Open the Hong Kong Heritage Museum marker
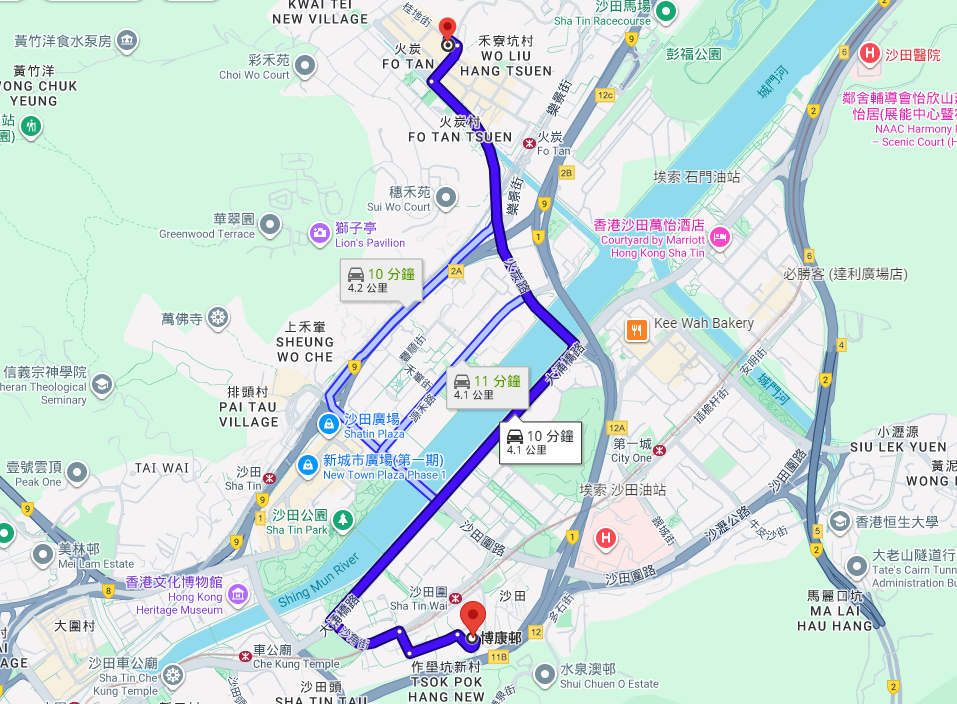This screenshot has height=704, width=957. tap(238, 595)
